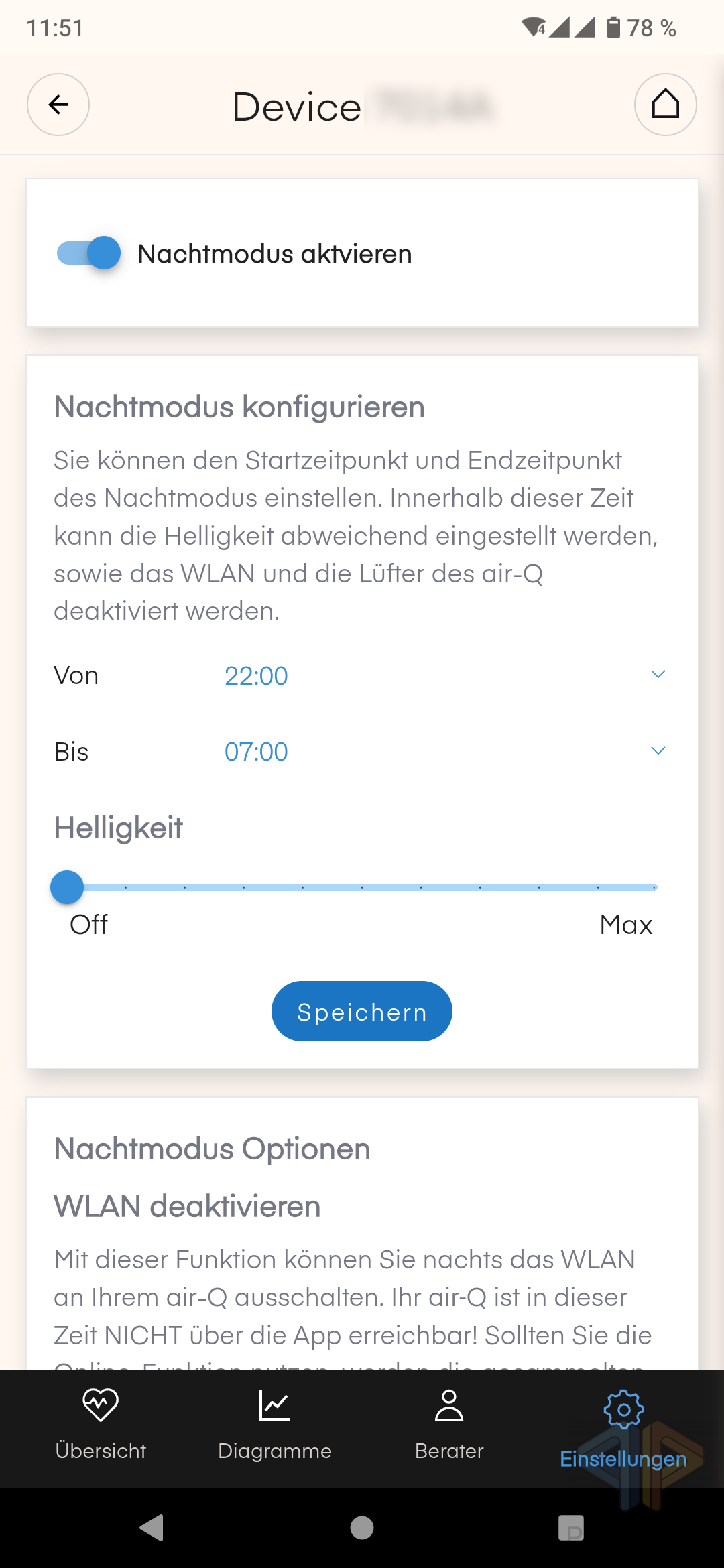Screen dimensions: 724x1568
Task: Disable the Nachtmodus aktivieren switch
Action: point(88,253)
